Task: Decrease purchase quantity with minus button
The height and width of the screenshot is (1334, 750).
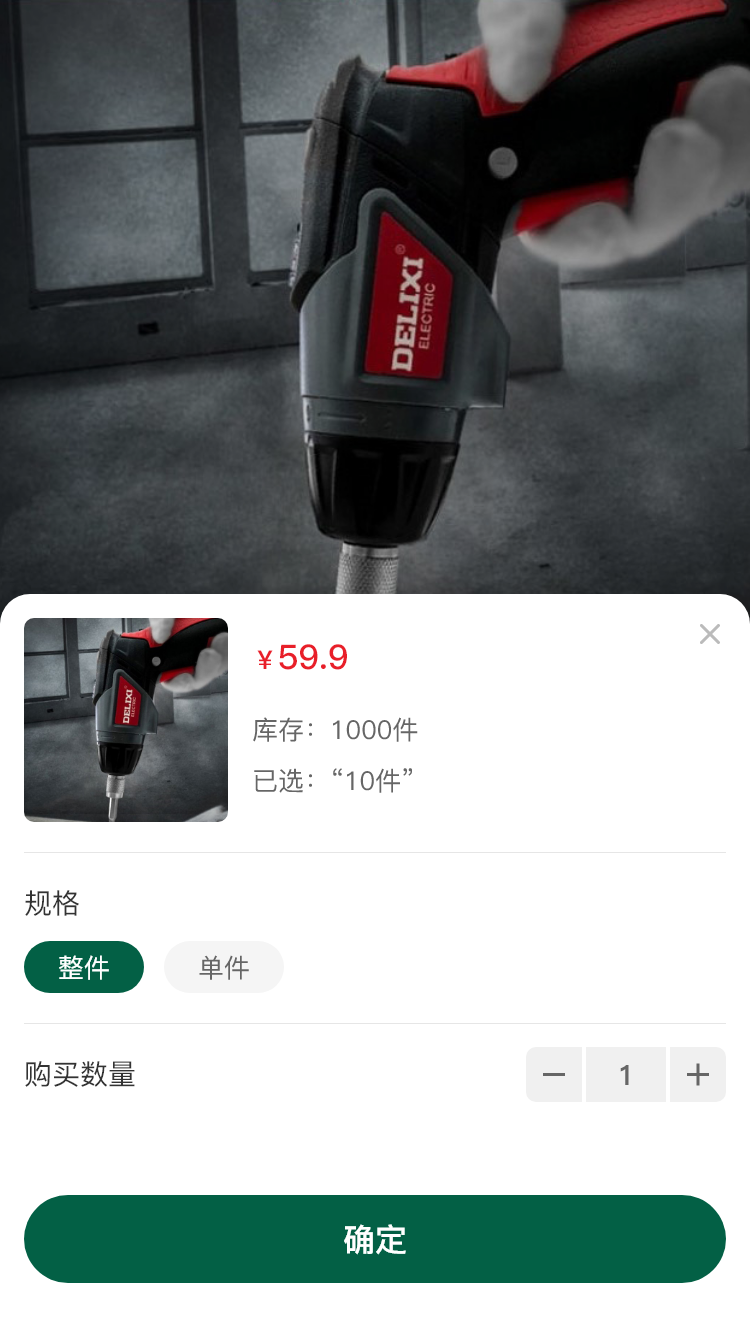Action: 554,1075
